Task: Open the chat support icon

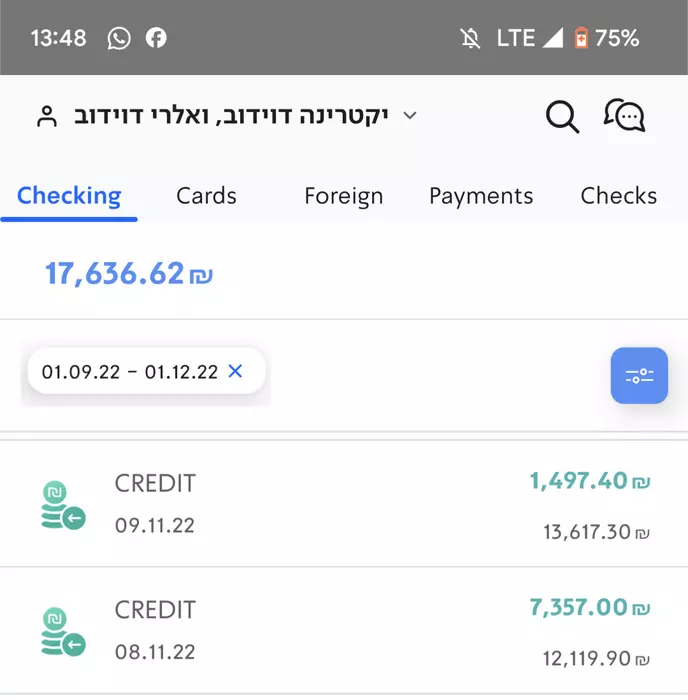Action: coord(625,116)
